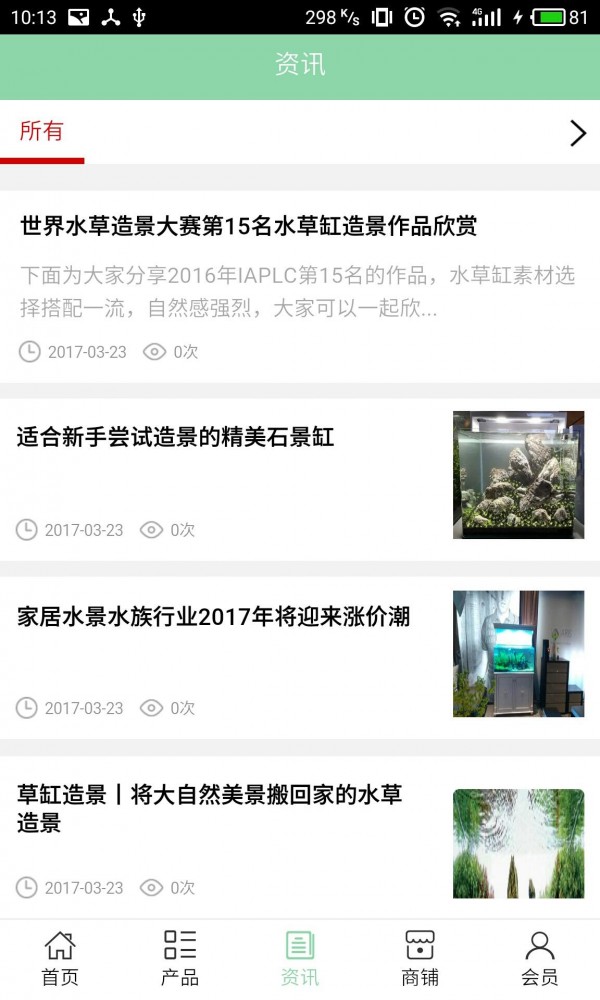Screen dimensions: 600x1000
Task: Expand more categories with the right arrow
Action: coord(577,133)
